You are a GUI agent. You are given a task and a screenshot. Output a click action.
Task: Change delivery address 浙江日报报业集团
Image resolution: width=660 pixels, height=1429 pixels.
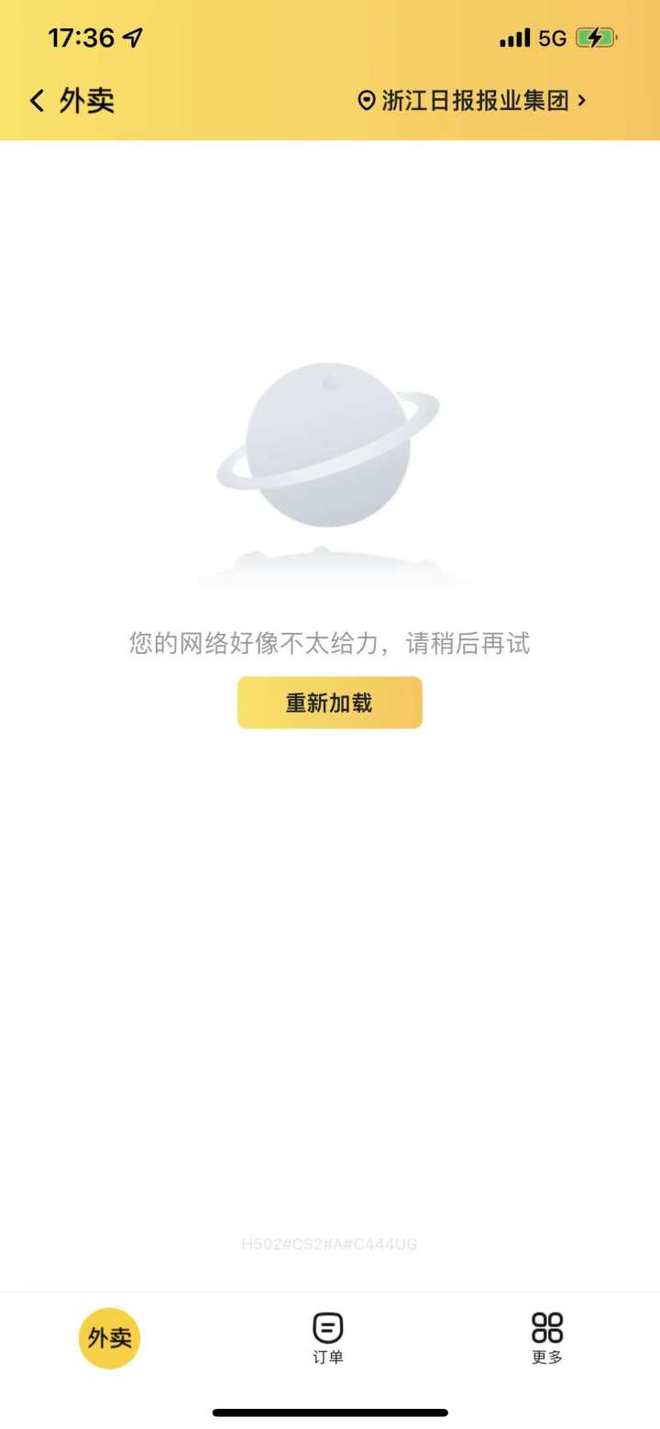472,100
